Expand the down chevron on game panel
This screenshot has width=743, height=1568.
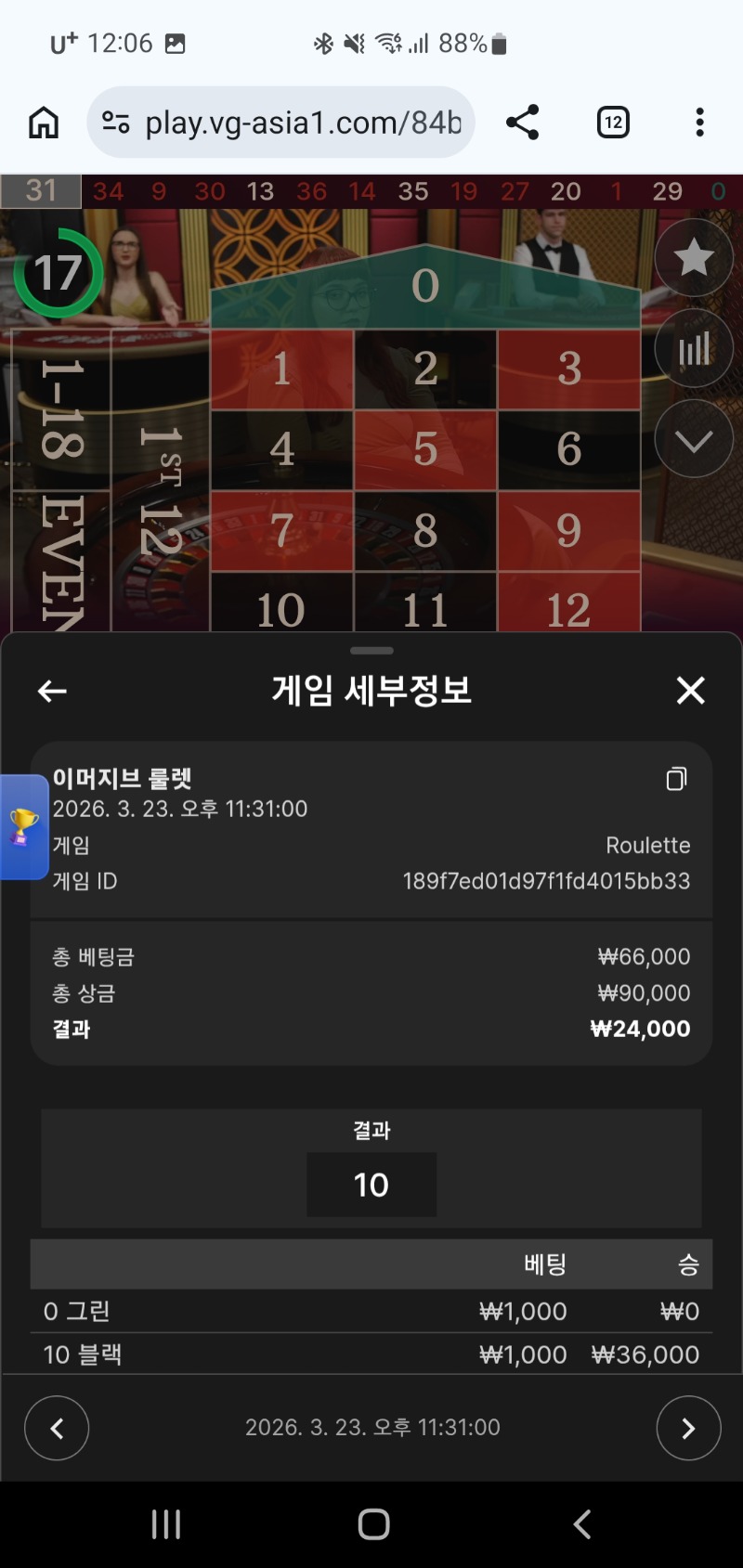pos(693,440)
